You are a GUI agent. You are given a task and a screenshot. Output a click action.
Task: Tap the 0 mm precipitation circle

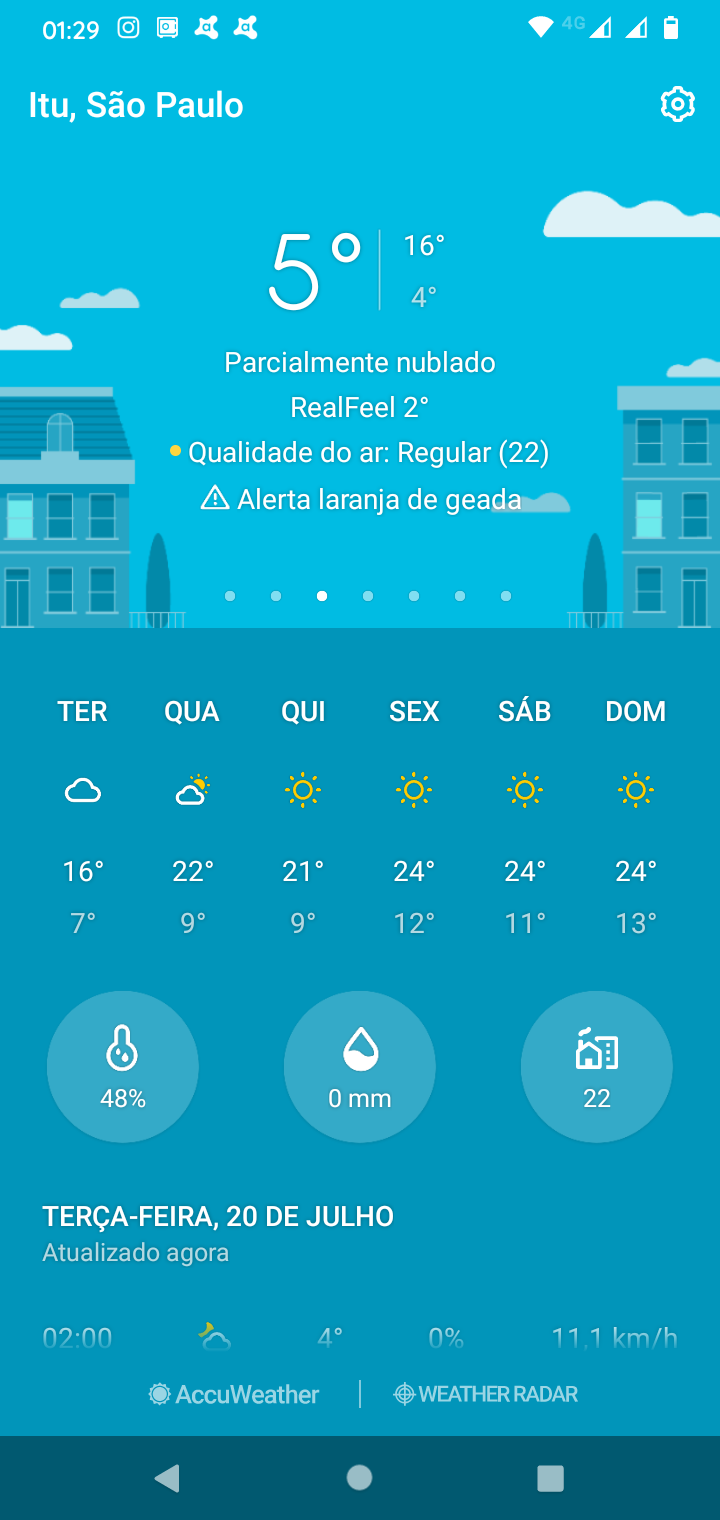click(360, 1067)
